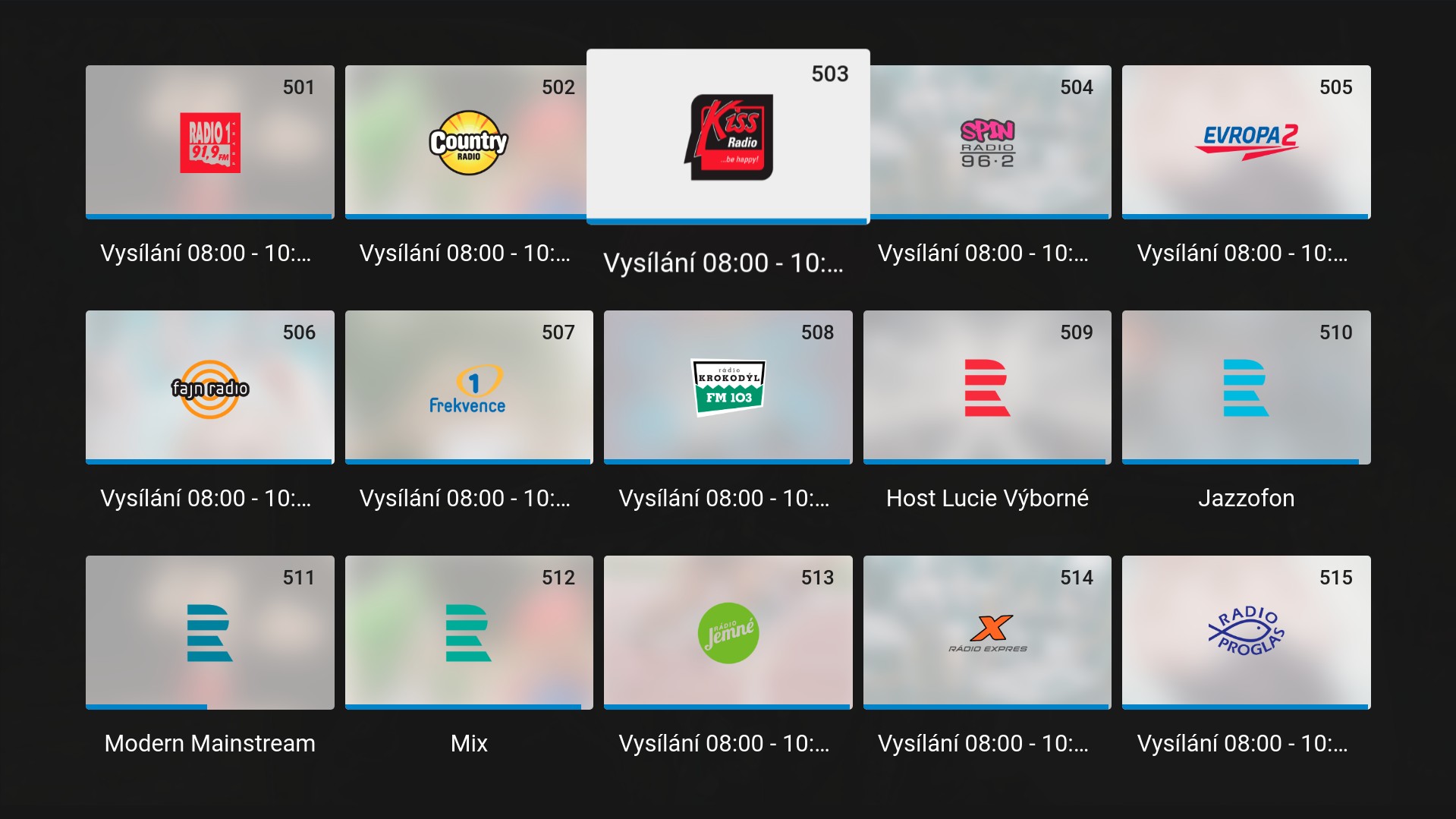This screenshot has width=1456, height=819.
Task: Tune in to Evropa 2 channel 505
Action: click(1246, 142)
